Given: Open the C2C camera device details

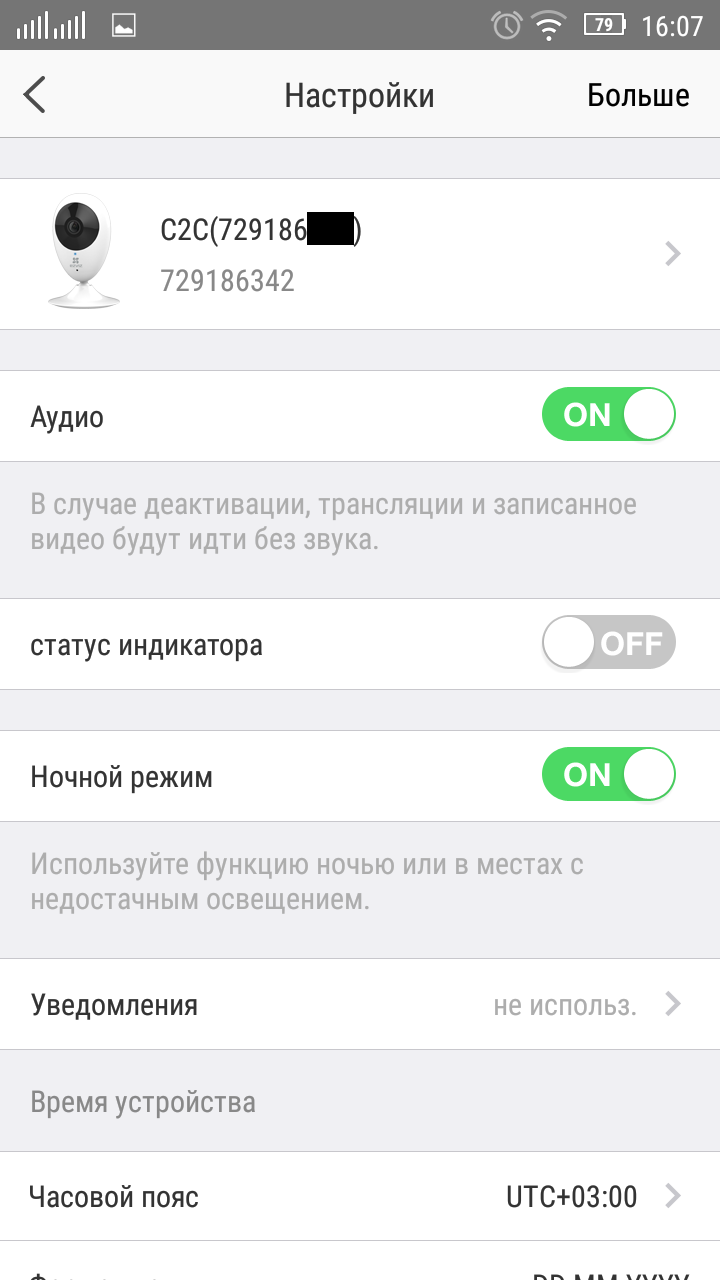Looking at the screenshot, I should tap(360, 254).
